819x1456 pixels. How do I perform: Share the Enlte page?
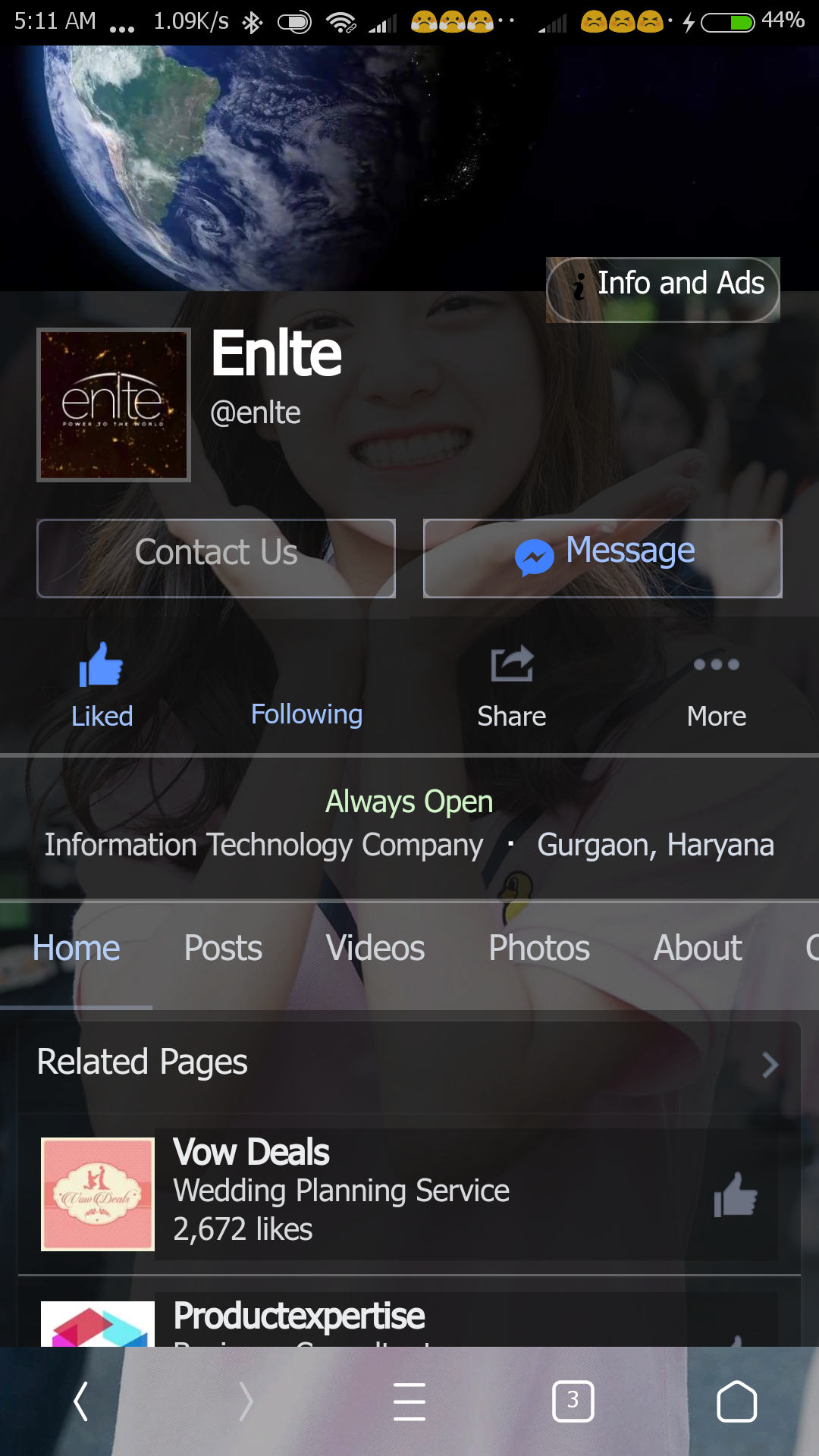point(512,686)
